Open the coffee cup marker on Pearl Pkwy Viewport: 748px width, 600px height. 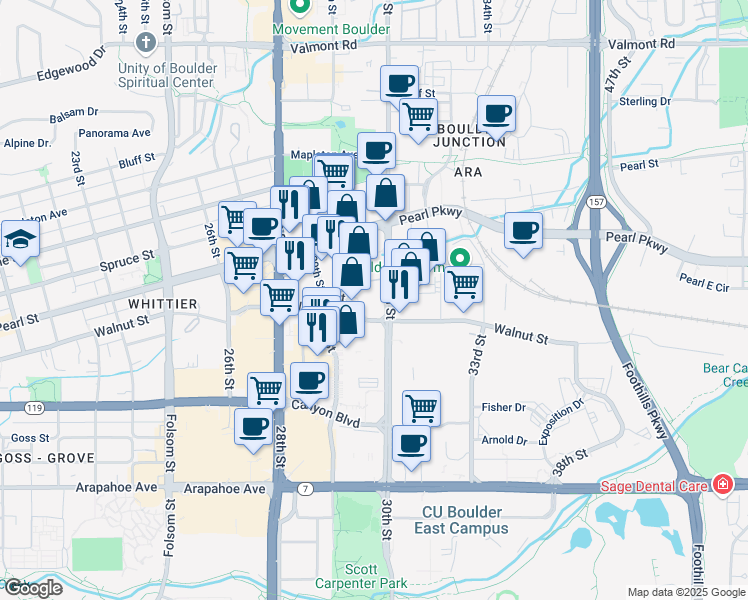click(523, 234)
